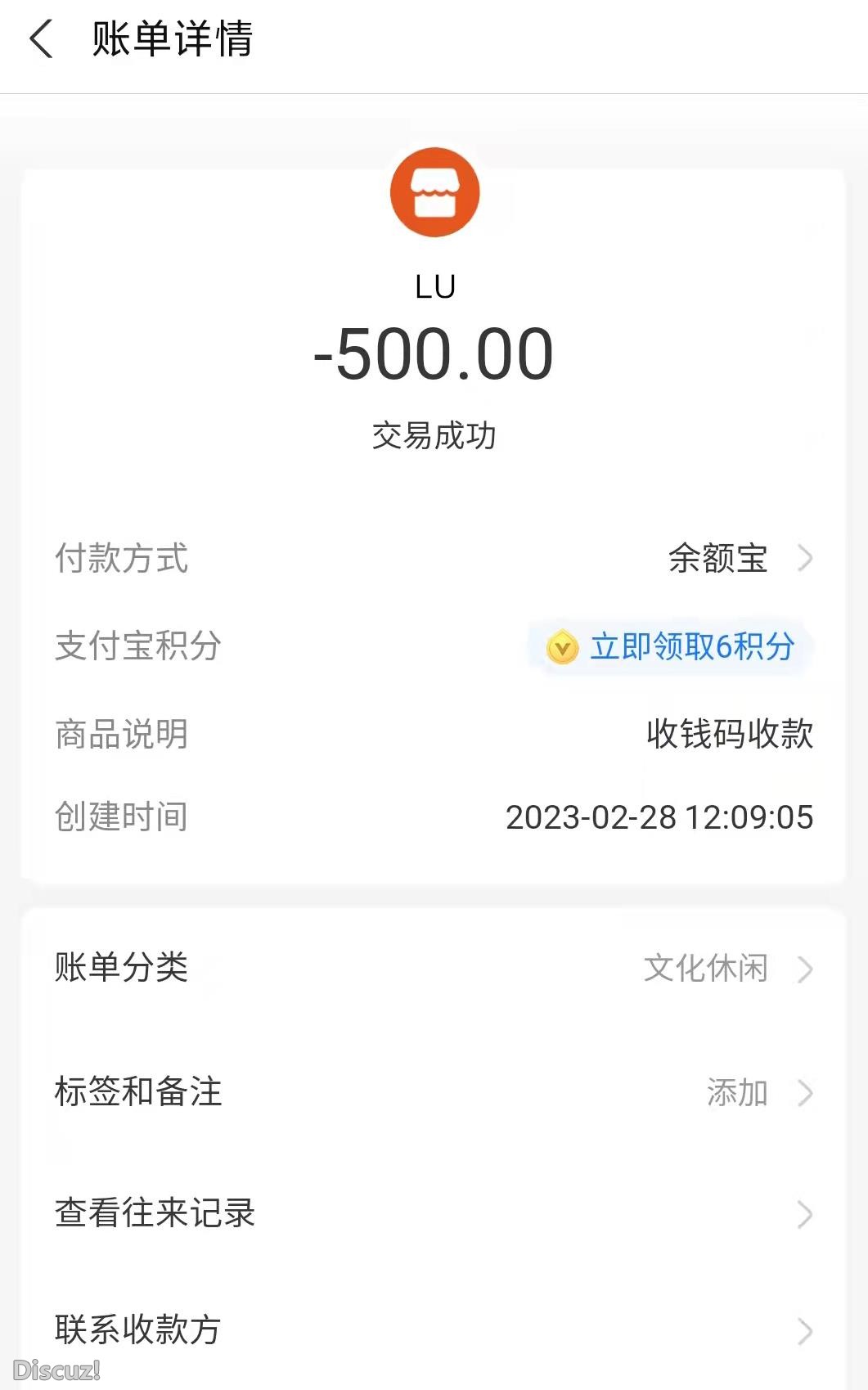
Task: Click the -500.00 amount text
Action: tap(434, 352)
